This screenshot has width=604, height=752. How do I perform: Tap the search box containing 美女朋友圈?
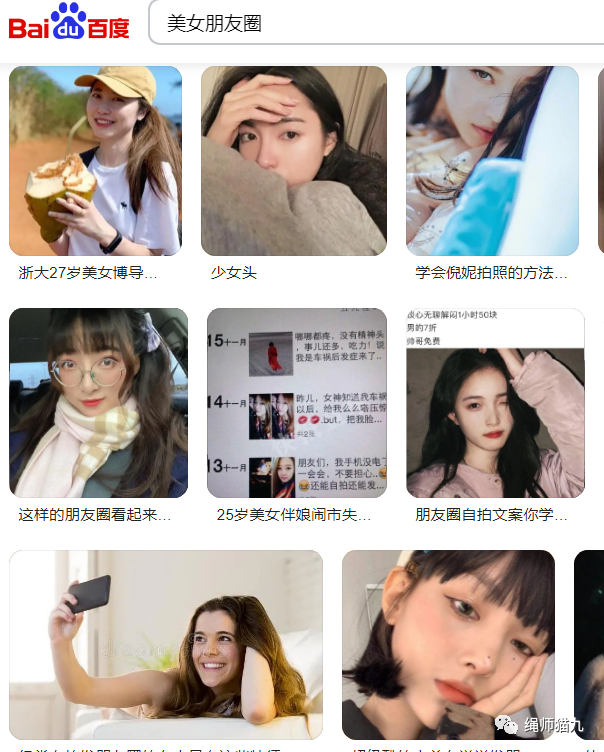coord(380,24)
